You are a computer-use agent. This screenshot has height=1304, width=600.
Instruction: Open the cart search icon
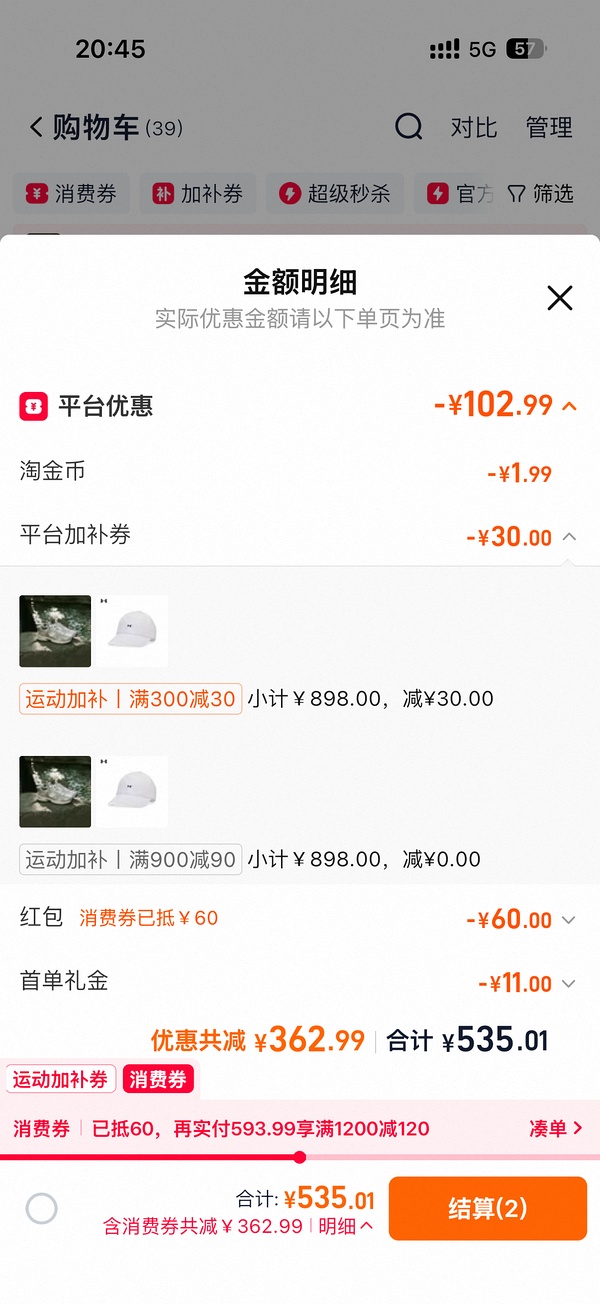click(x=408, y=127)
